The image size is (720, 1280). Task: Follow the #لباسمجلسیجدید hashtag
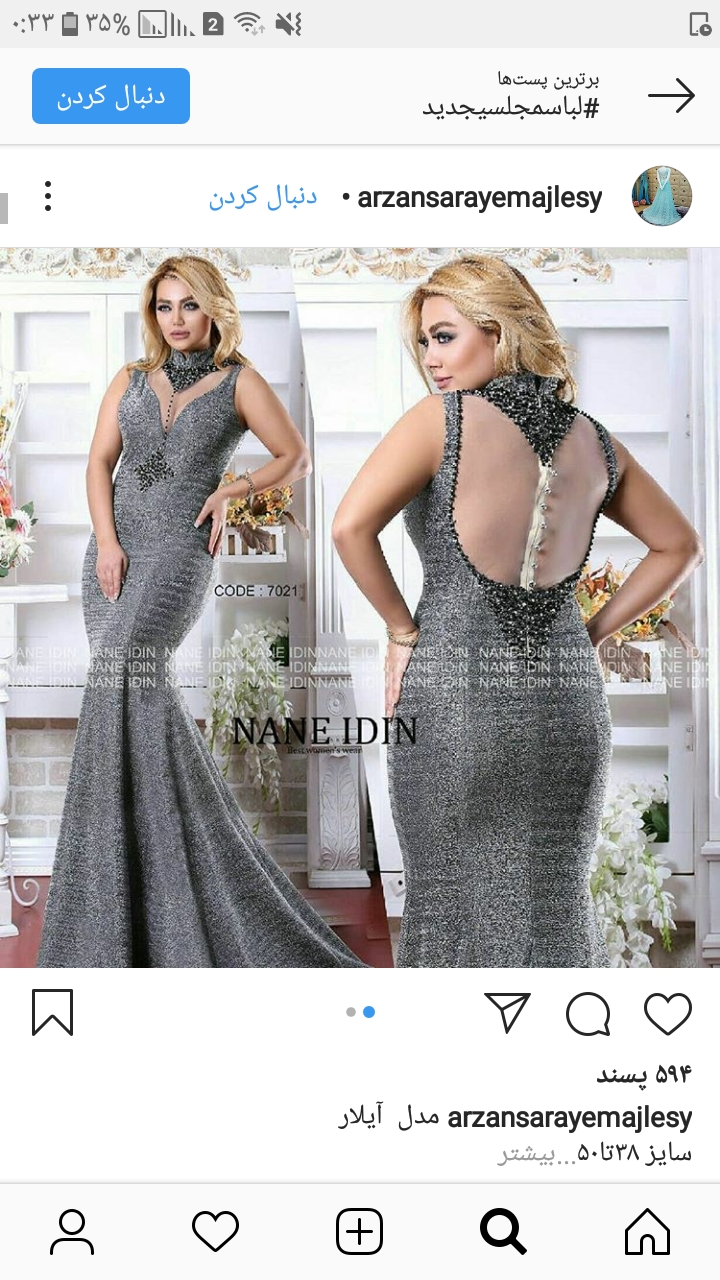click(111, 96)
